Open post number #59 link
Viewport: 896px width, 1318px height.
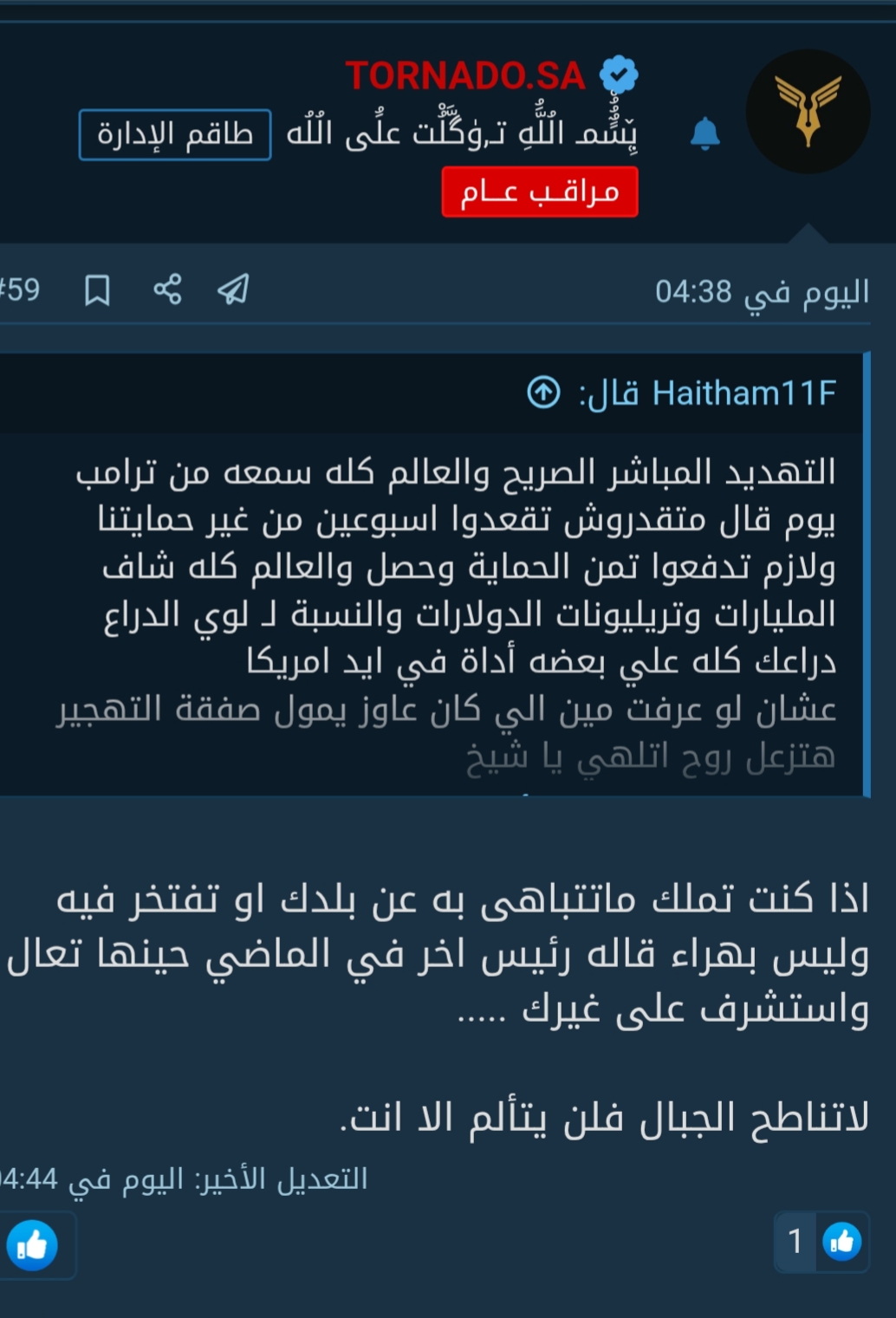pos(19,289)
